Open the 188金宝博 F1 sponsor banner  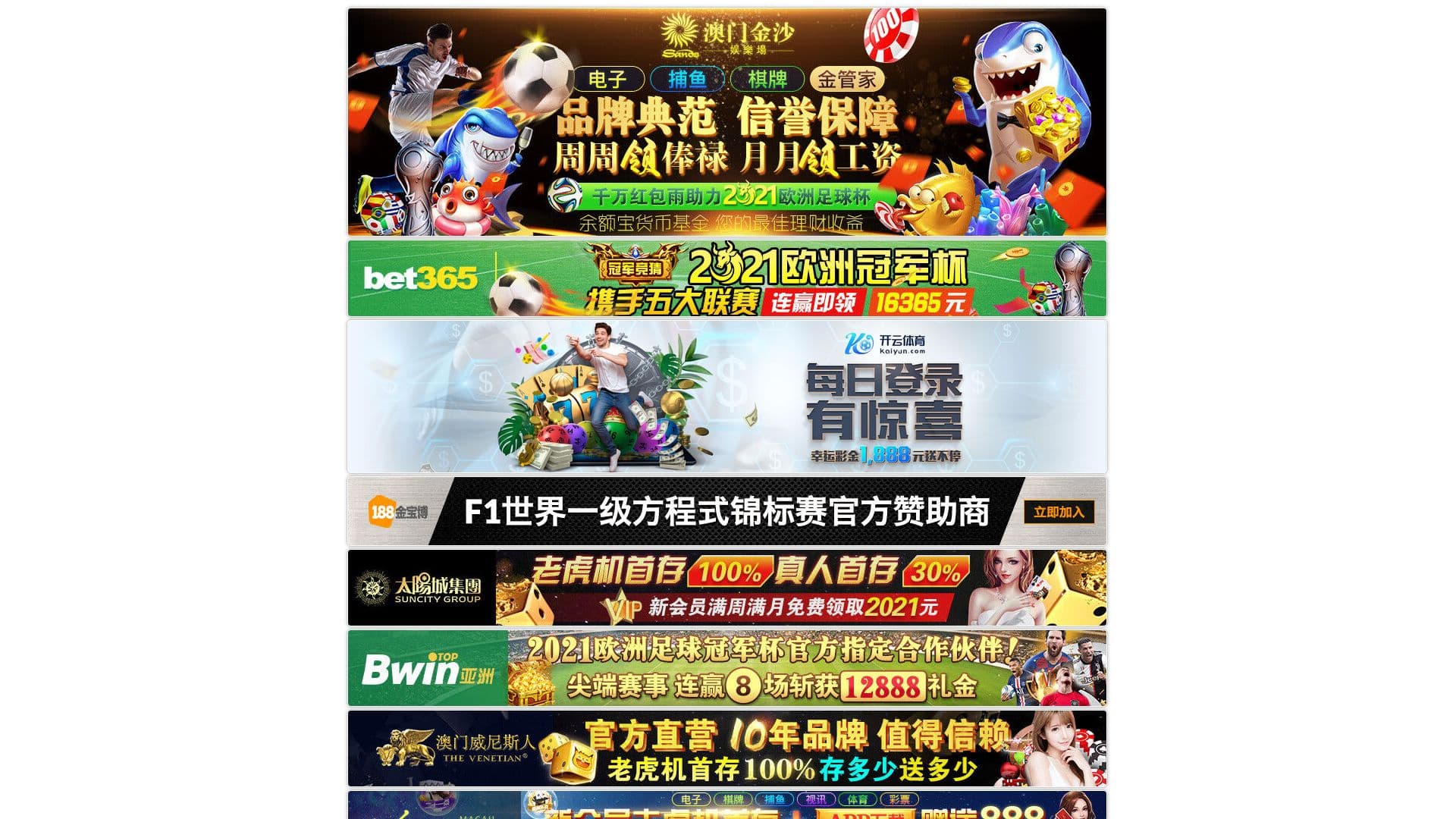coord(726,511)
